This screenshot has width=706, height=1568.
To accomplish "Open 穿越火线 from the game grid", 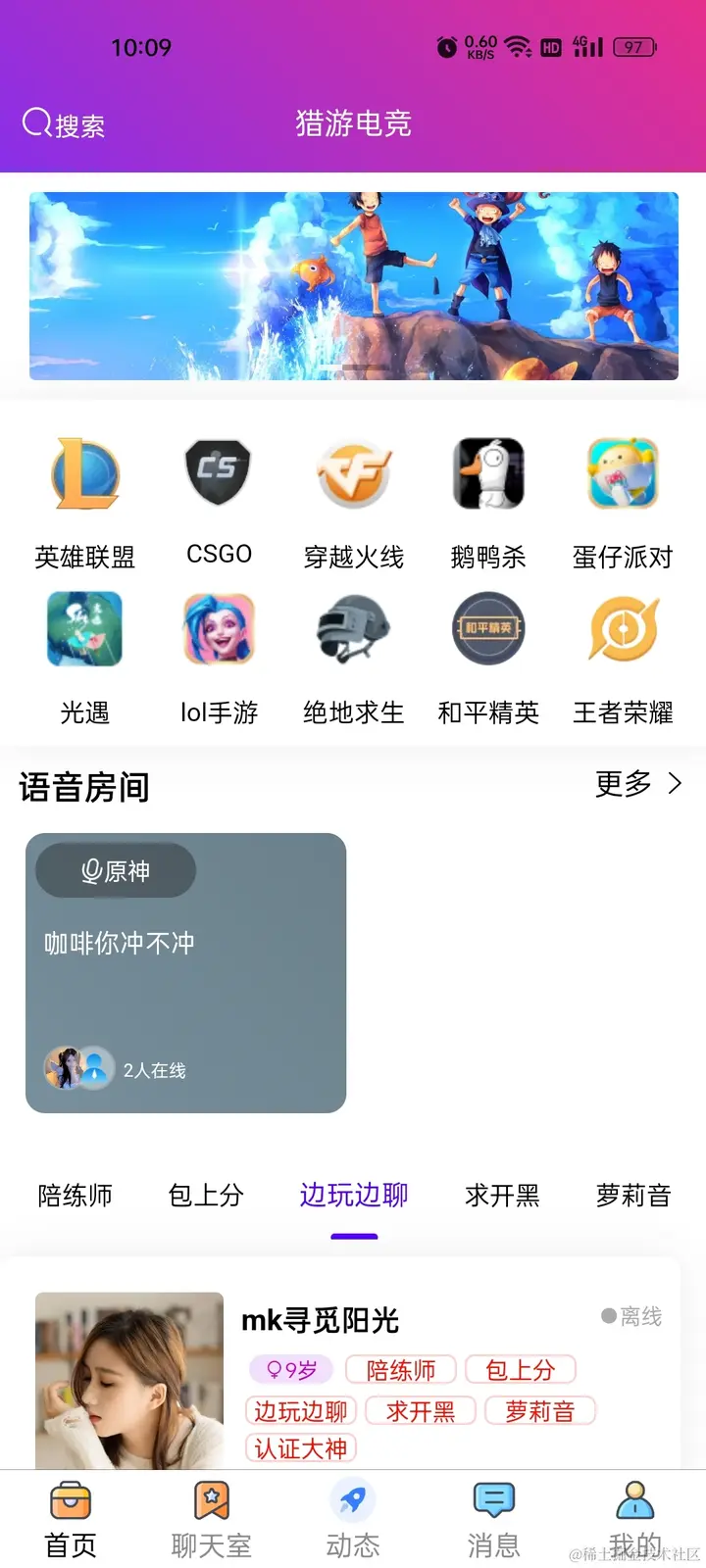I will pos(353,473).
